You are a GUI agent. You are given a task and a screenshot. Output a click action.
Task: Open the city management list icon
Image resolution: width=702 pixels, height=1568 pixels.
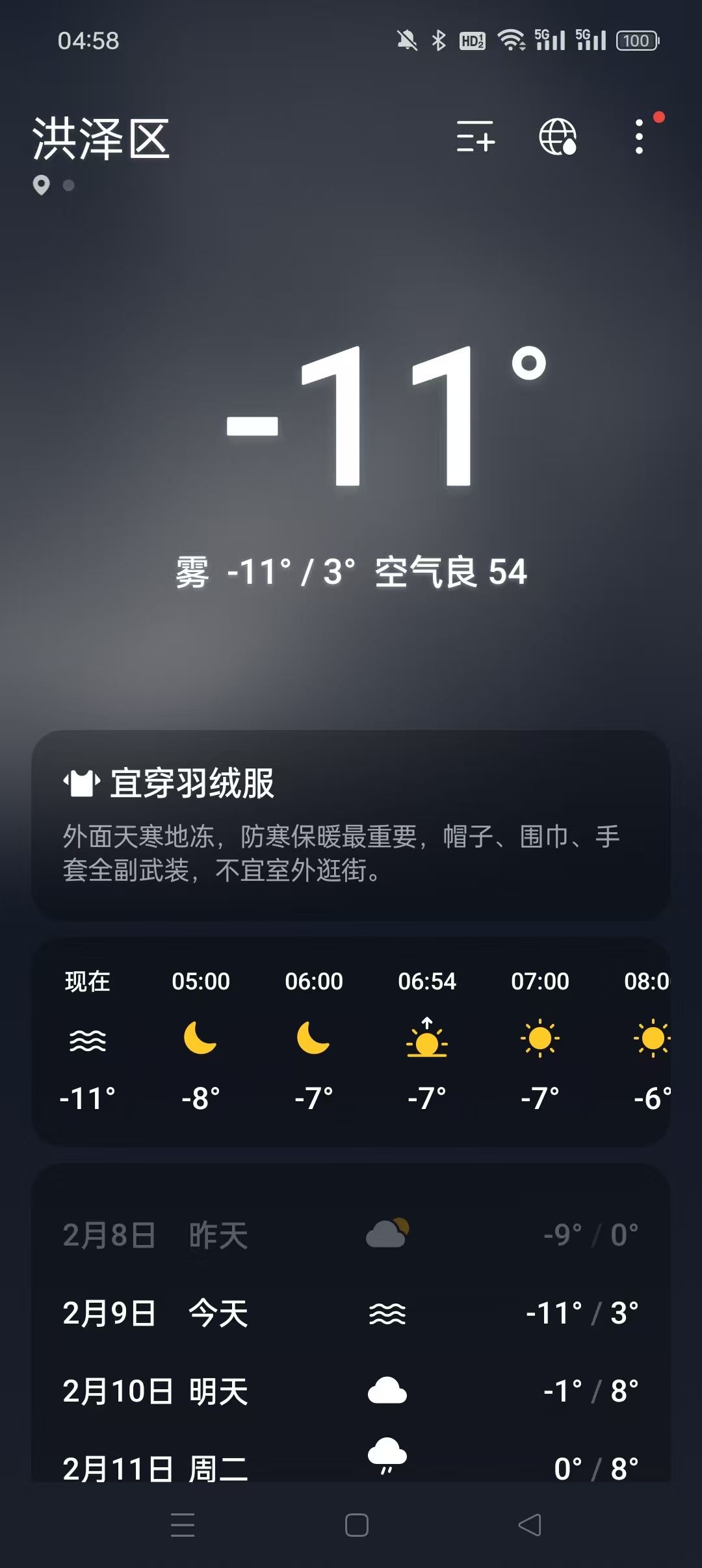tap(476, 137)
